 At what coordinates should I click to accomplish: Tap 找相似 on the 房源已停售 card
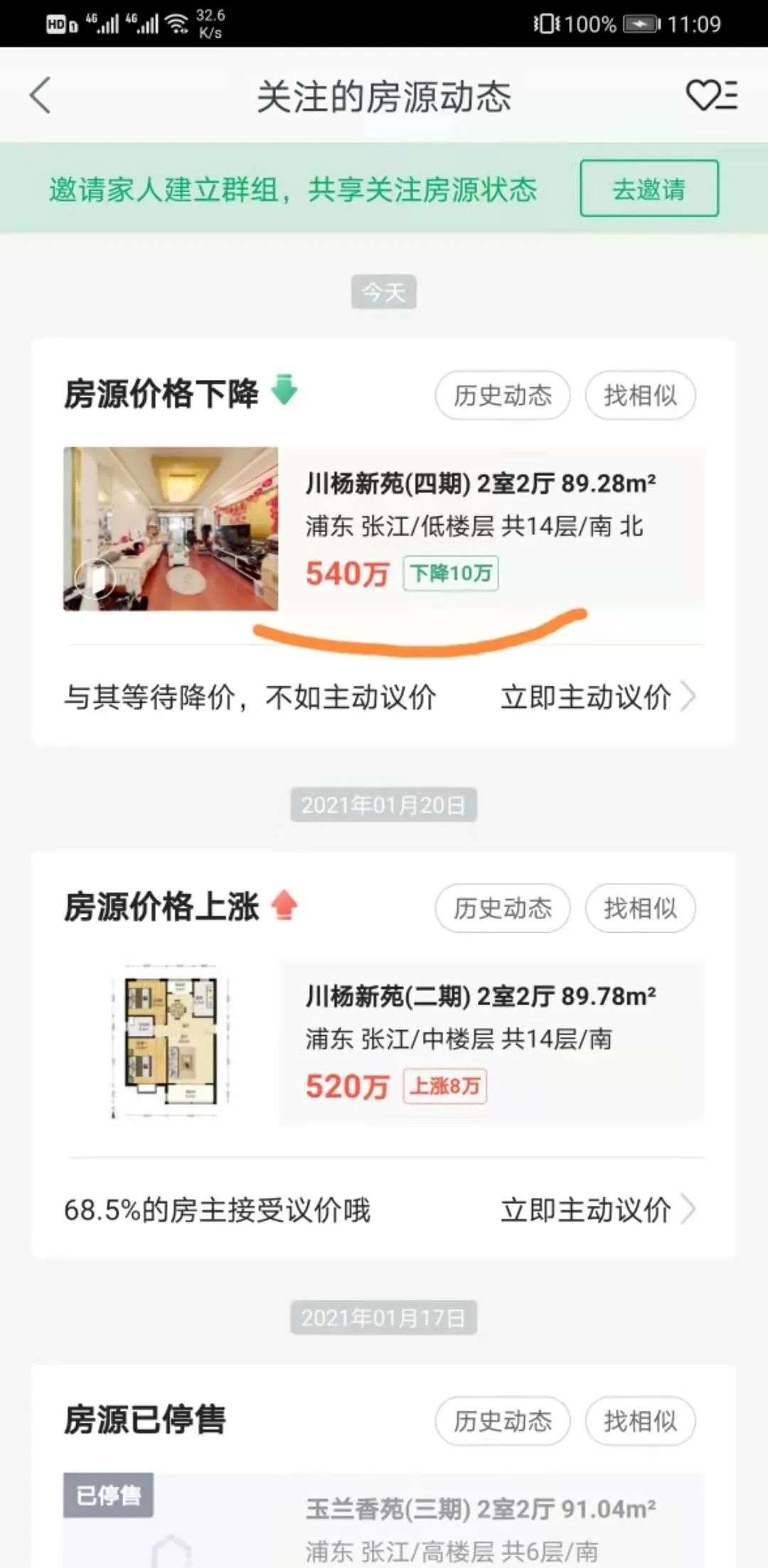(639, 1421)
